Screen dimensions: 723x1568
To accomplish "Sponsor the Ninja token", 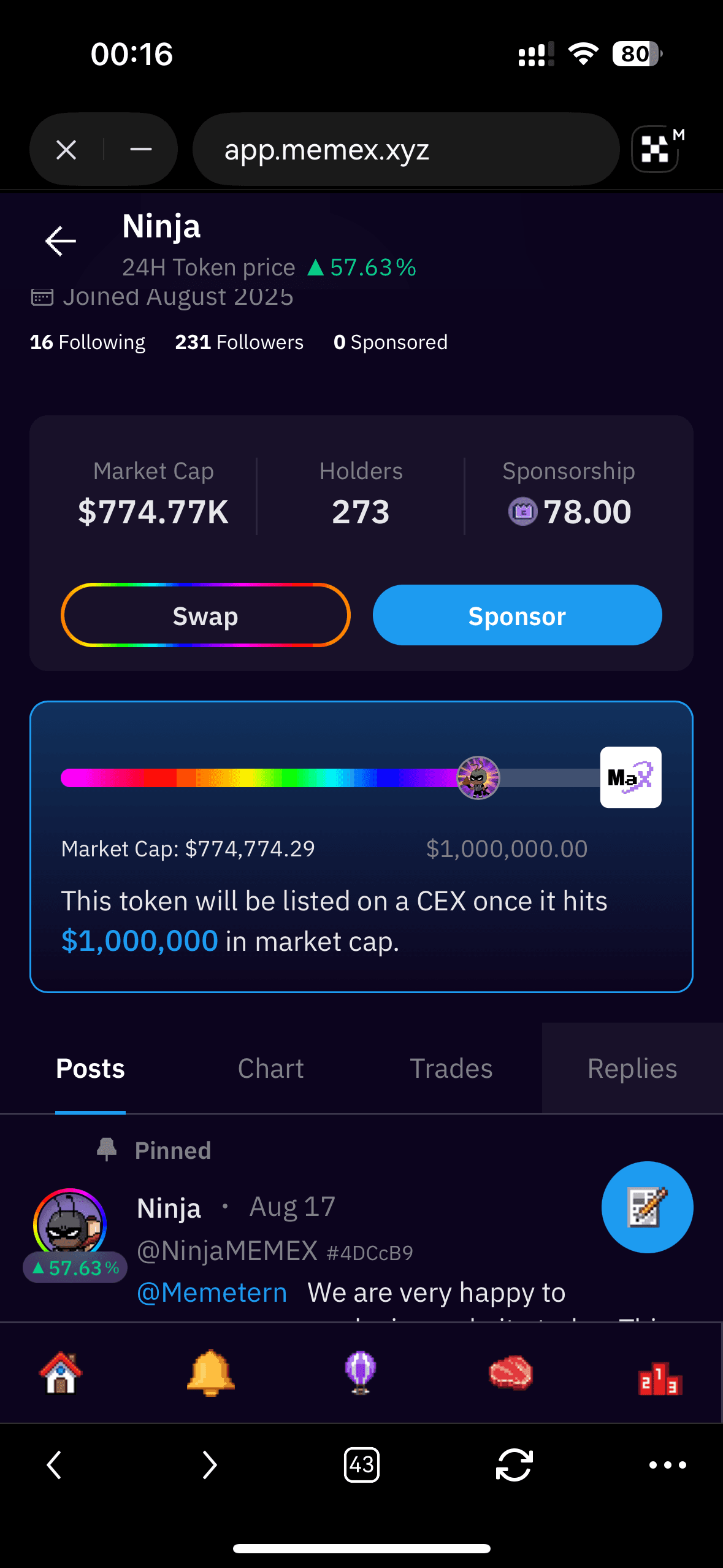I will (517, 615).
